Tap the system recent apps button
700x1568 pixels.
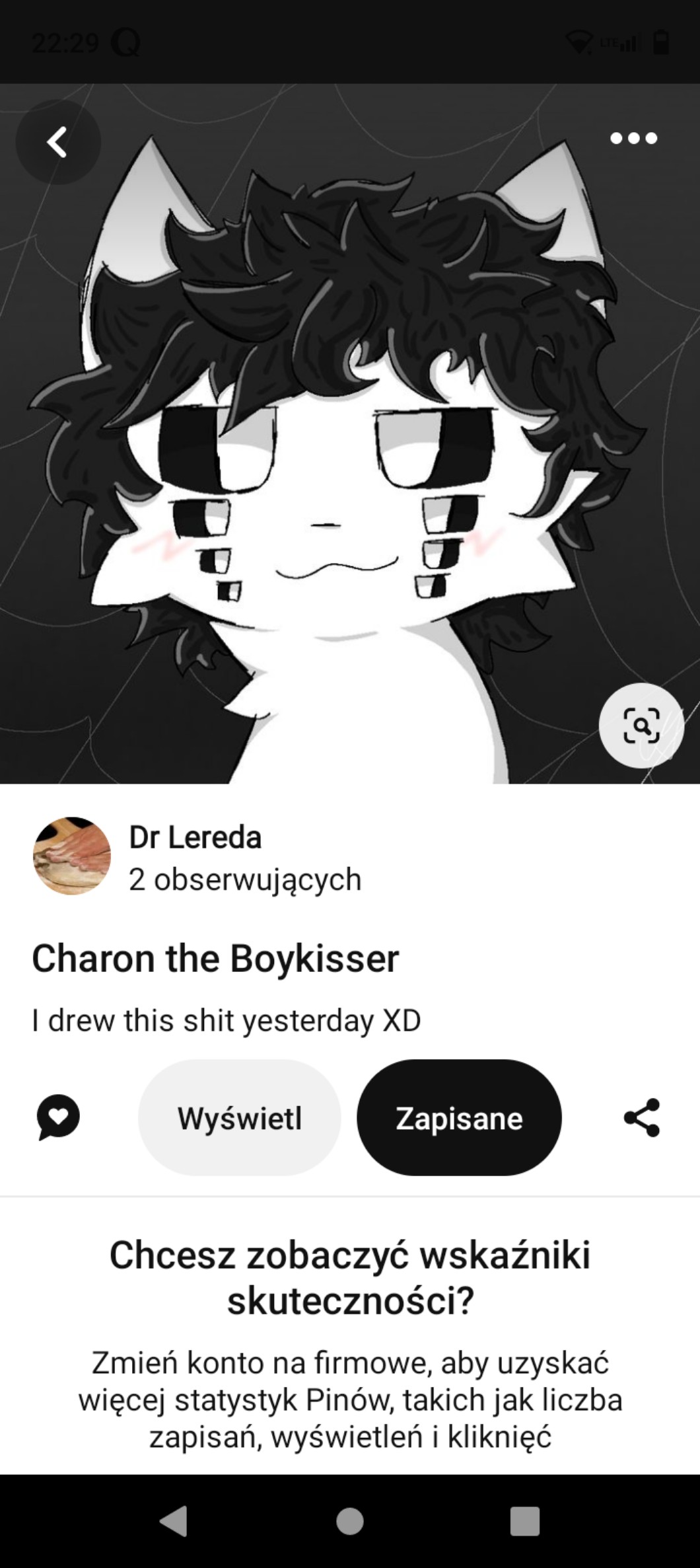(525, 1520)
